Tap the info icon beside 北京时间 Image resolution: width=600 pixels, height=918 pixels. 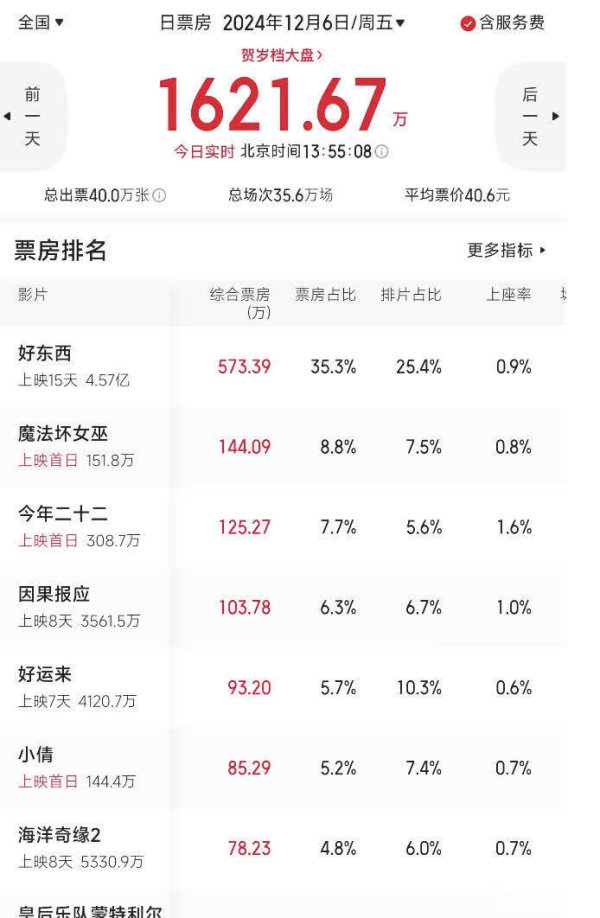pyautogui.click(x=381, y=152)
